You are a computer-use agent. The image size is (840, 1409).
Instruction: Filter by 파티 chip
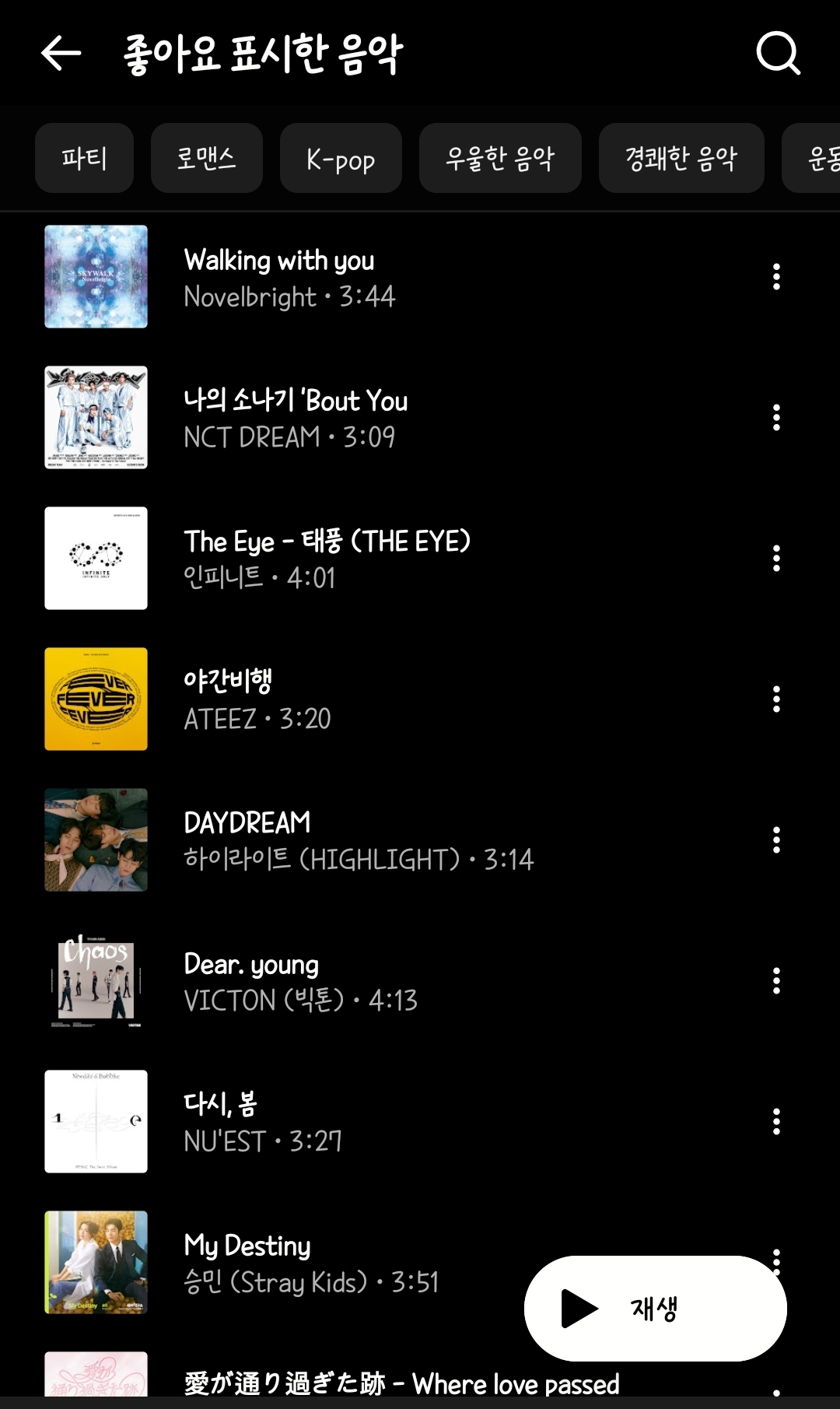84,158
